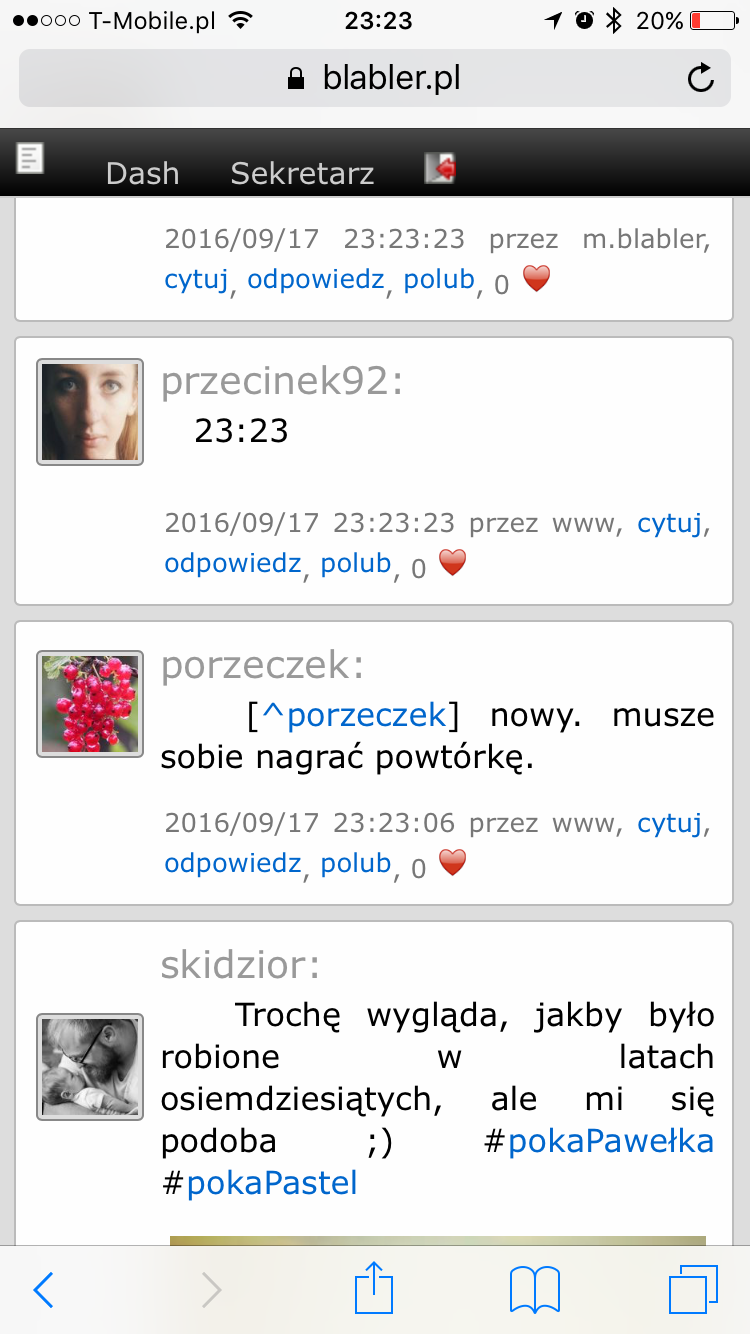Go back in Safari
Image resolution: width=750 pixels, height=1334 pixels.
43,1291
